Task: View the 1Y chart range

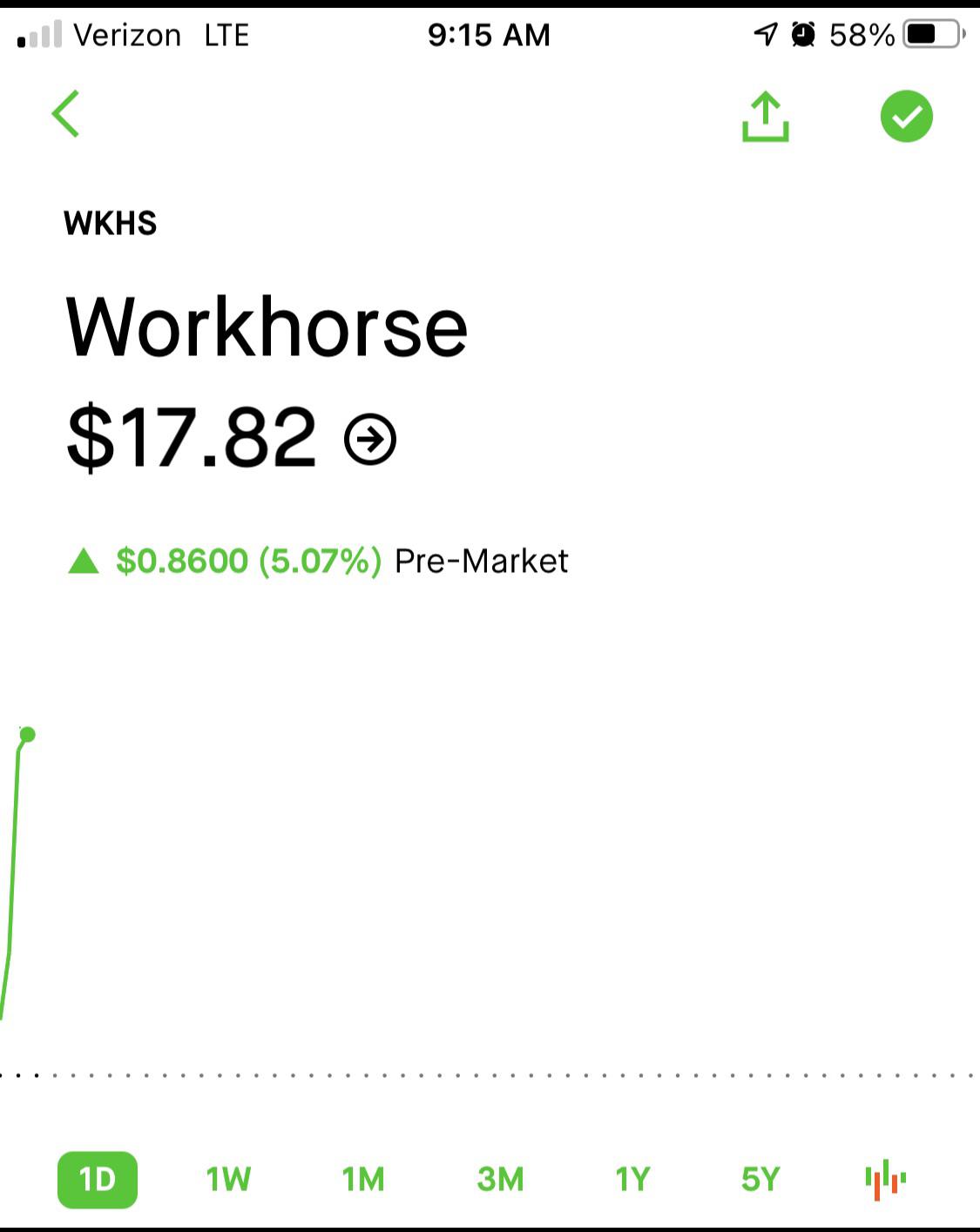Action: coord(633,1180)
